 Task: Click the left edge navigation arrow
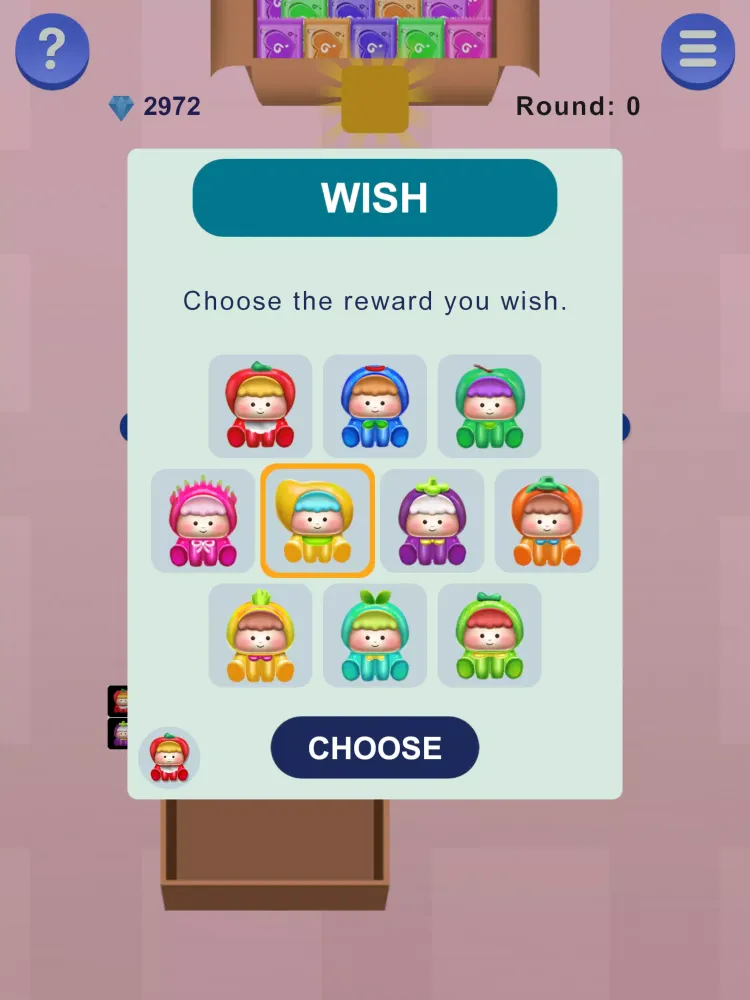126,427
